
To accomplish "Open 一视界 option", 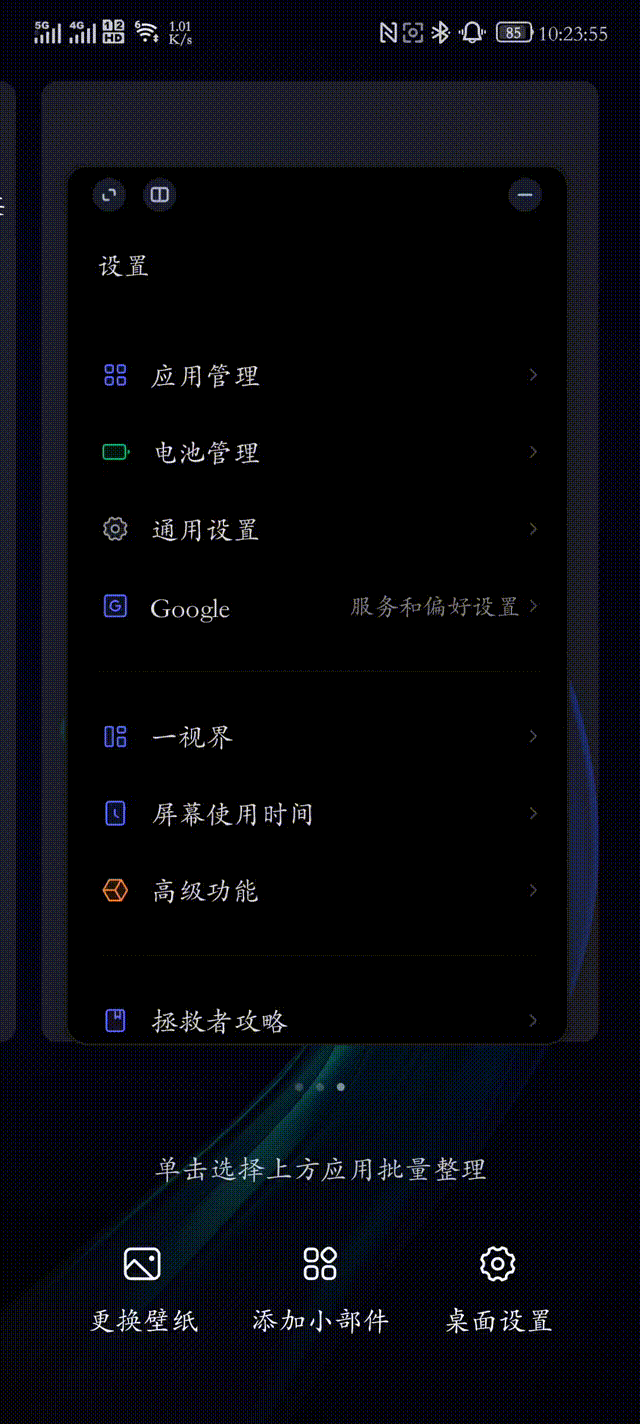I will [318, 737].
